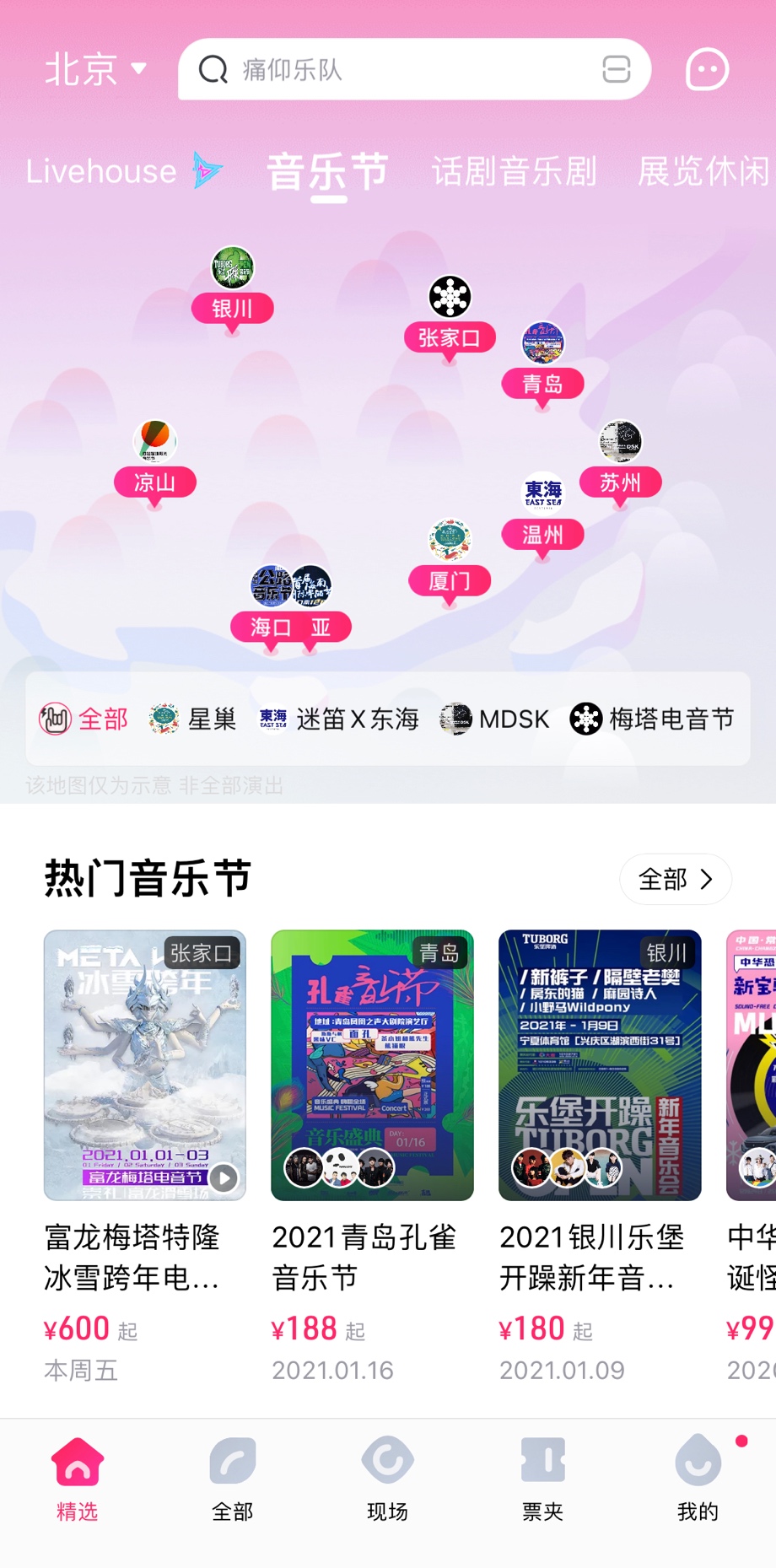This screenshot has width=776, height=1568.
Task: Open the scan icon in the search bar
Action: tap(617, 69)
